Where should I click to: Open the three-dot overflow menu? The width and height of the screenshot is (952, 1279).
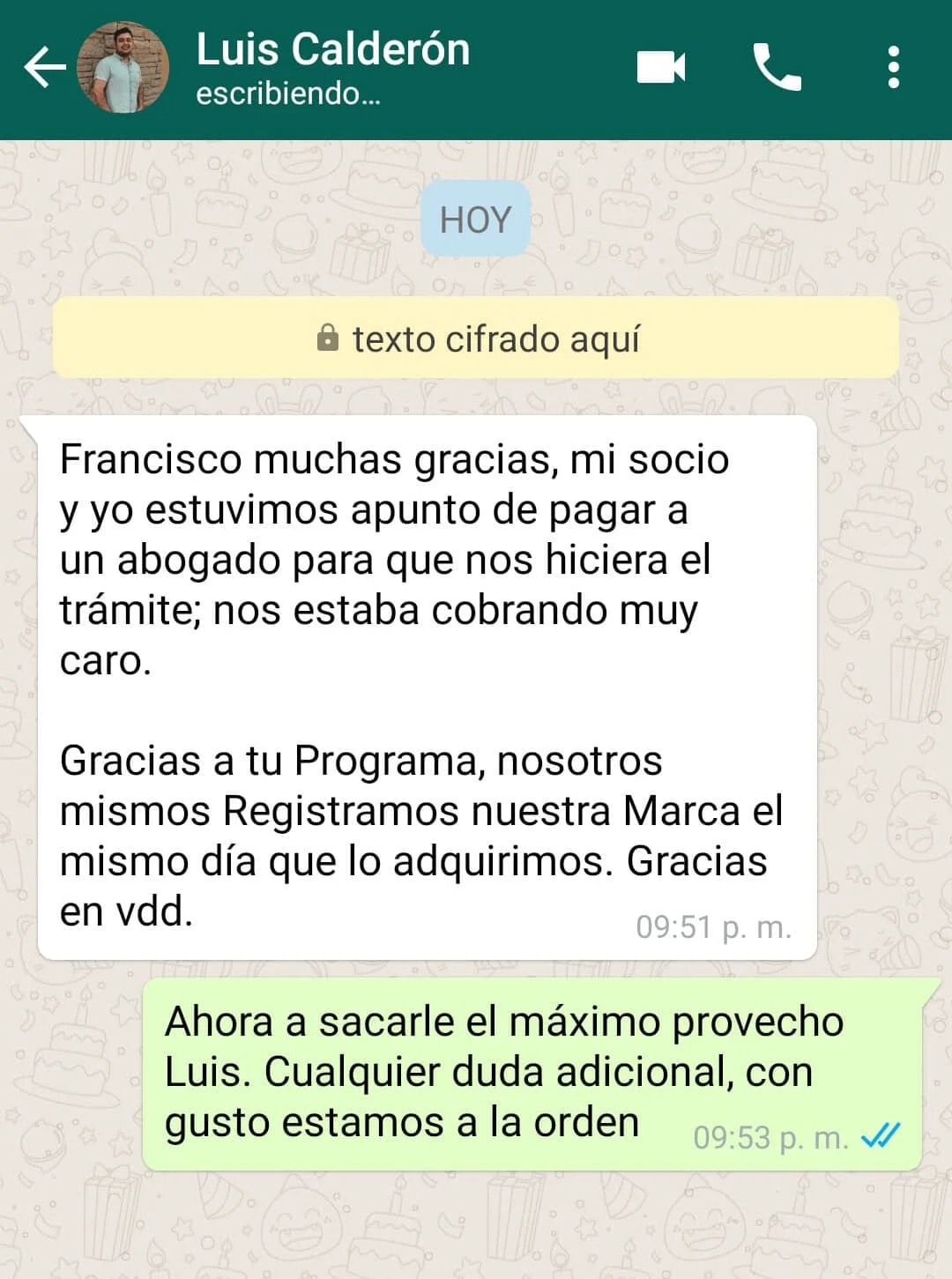pos(896,68)
